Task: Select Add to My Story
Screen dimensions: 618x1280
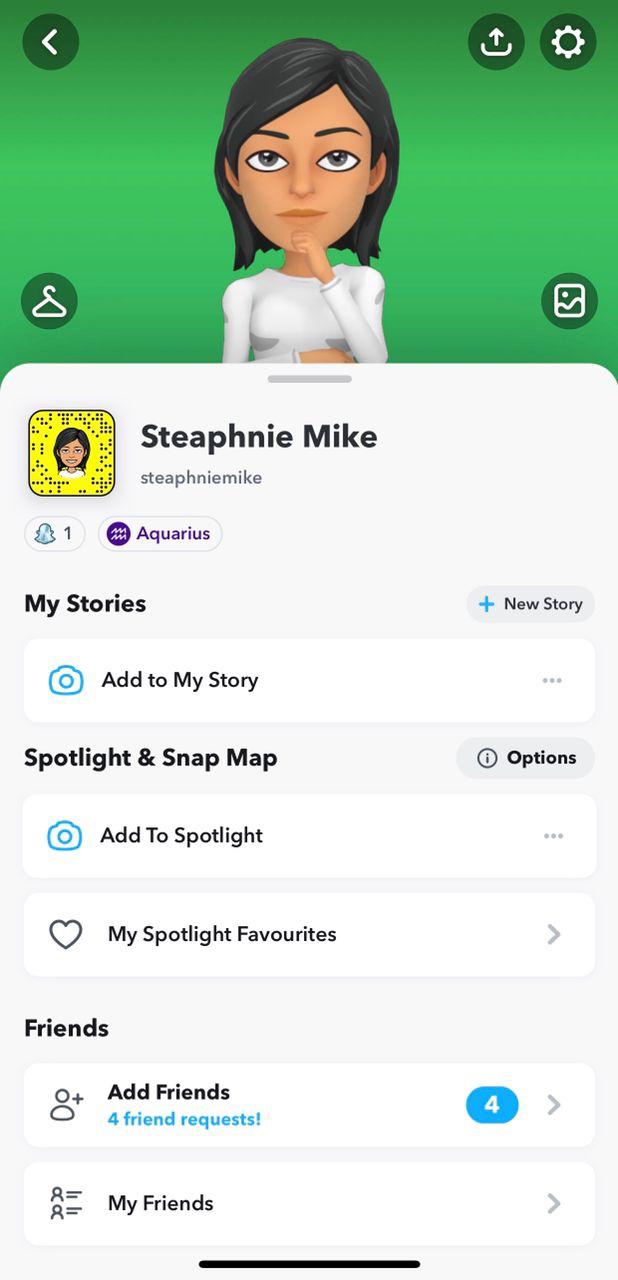Action: click(x=180, y=680)
